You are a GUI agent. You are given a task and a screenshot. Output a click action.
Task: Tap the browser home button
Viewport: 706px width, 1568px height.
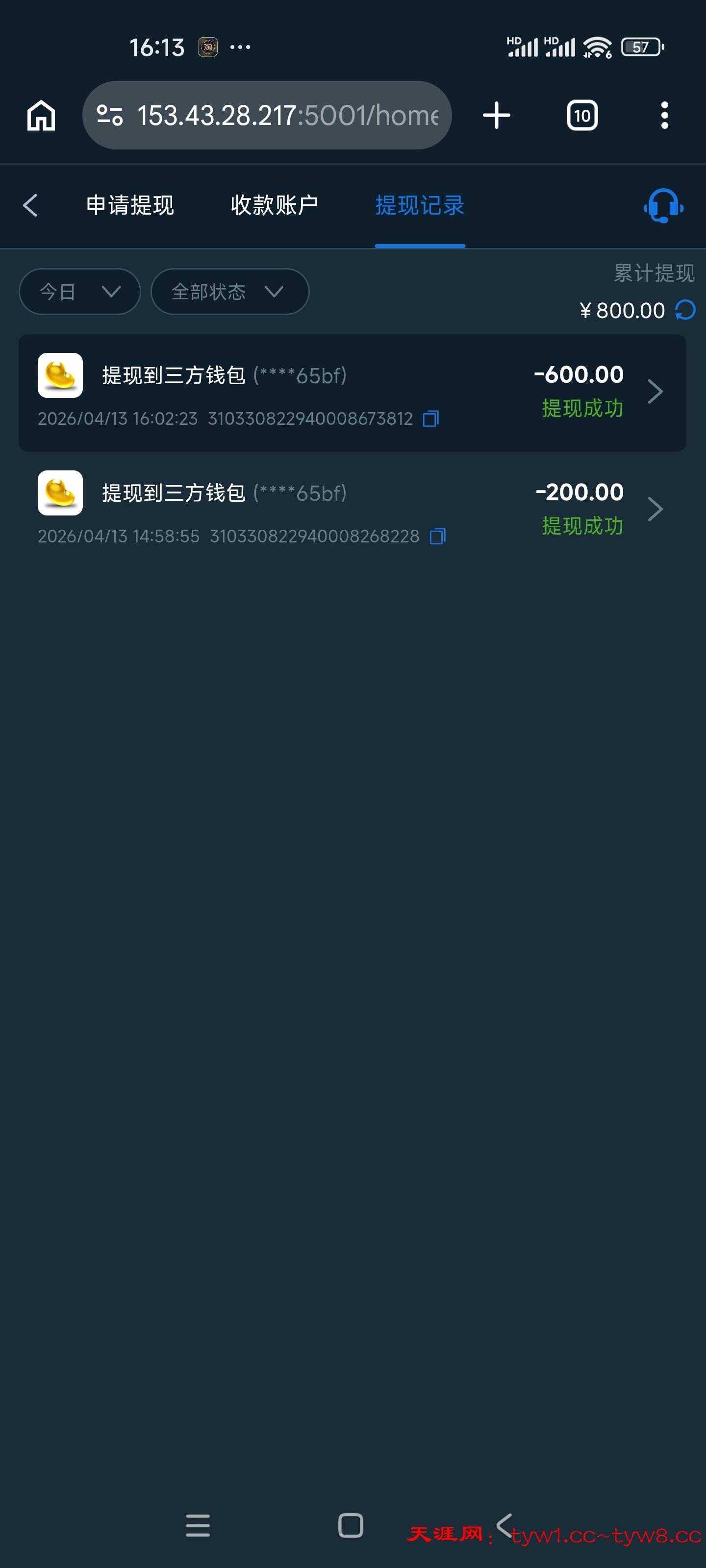(x=41, y=115)
